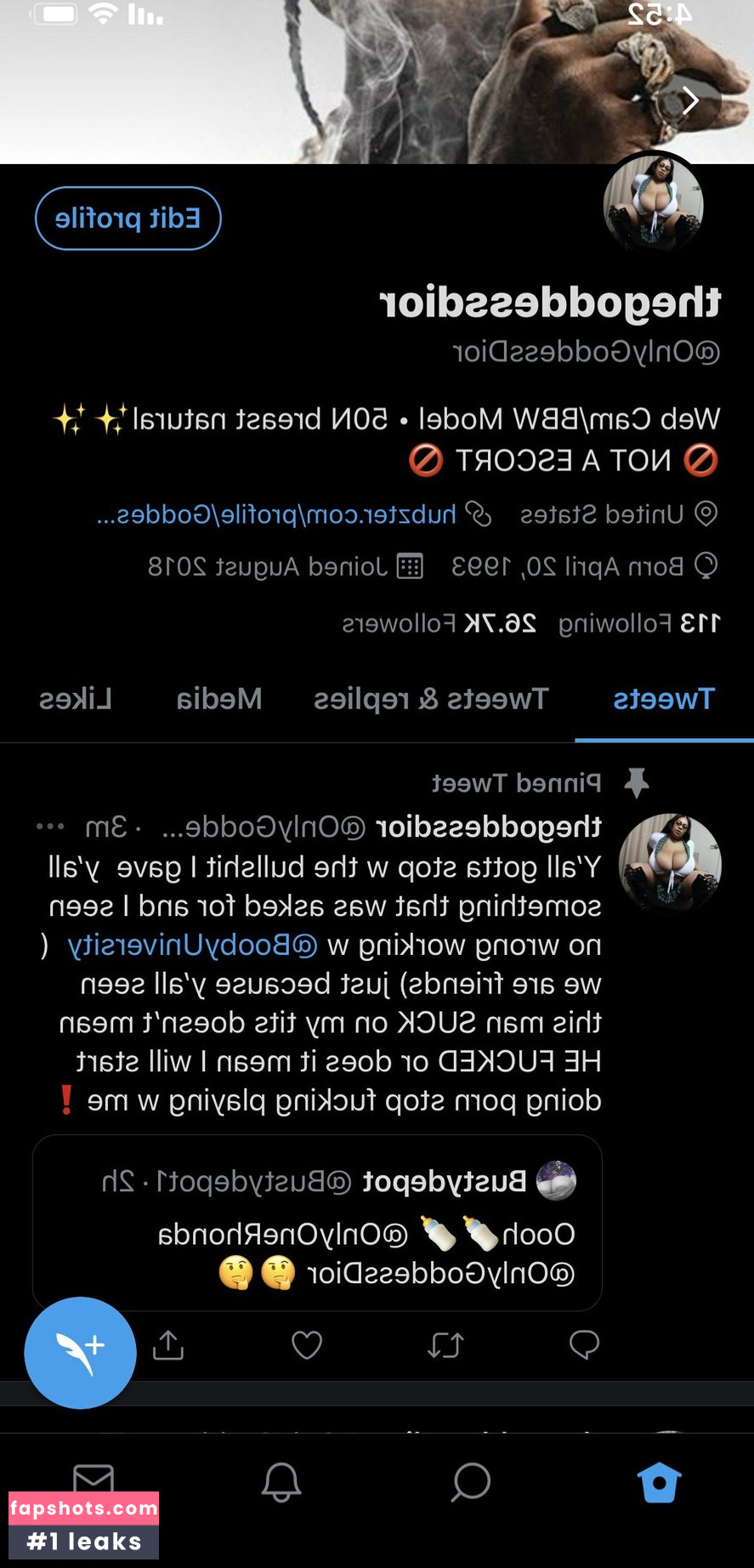View the 113 Following list
The image size is (754, 1568).
pos(639,623)
